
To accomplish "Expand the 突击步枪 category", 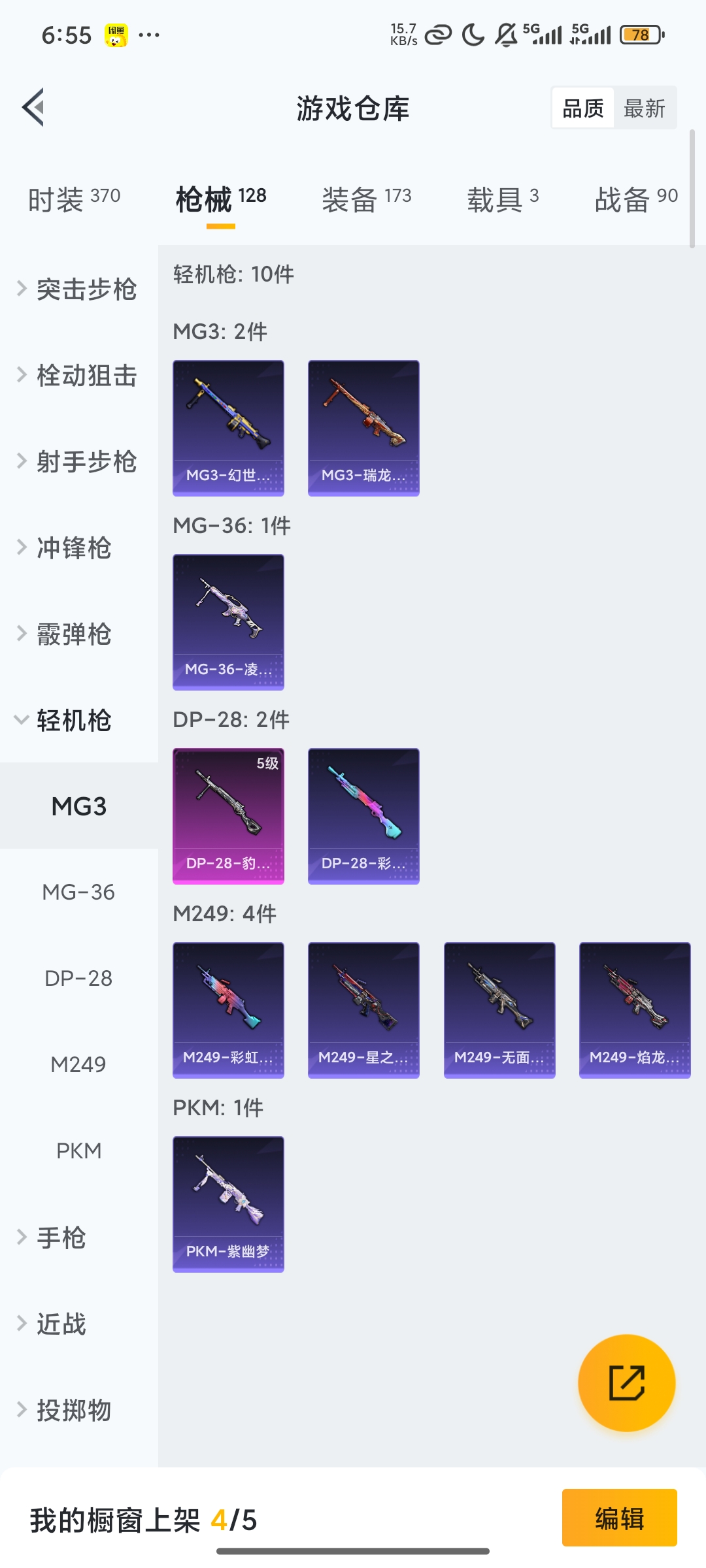I will [x=77, y=289].
